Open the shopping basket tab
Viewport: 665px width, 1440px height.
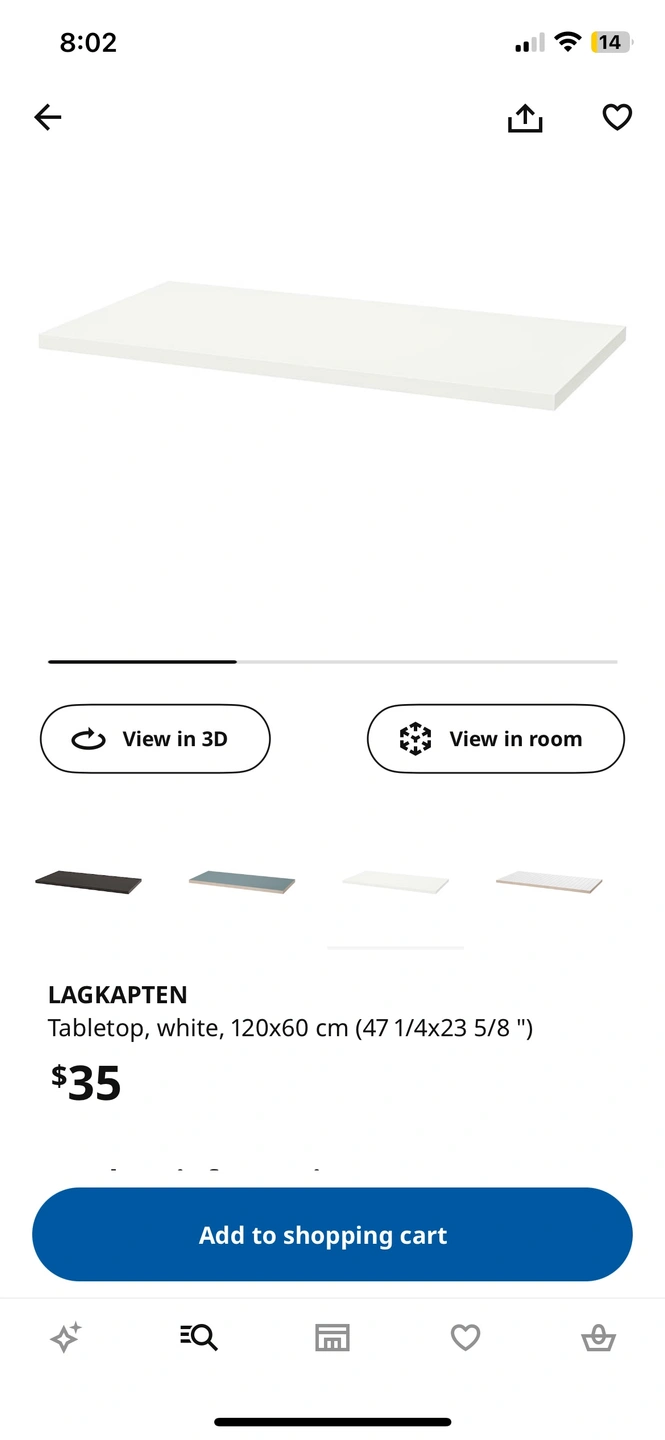pyautogui.click(x=598, y=1338)
